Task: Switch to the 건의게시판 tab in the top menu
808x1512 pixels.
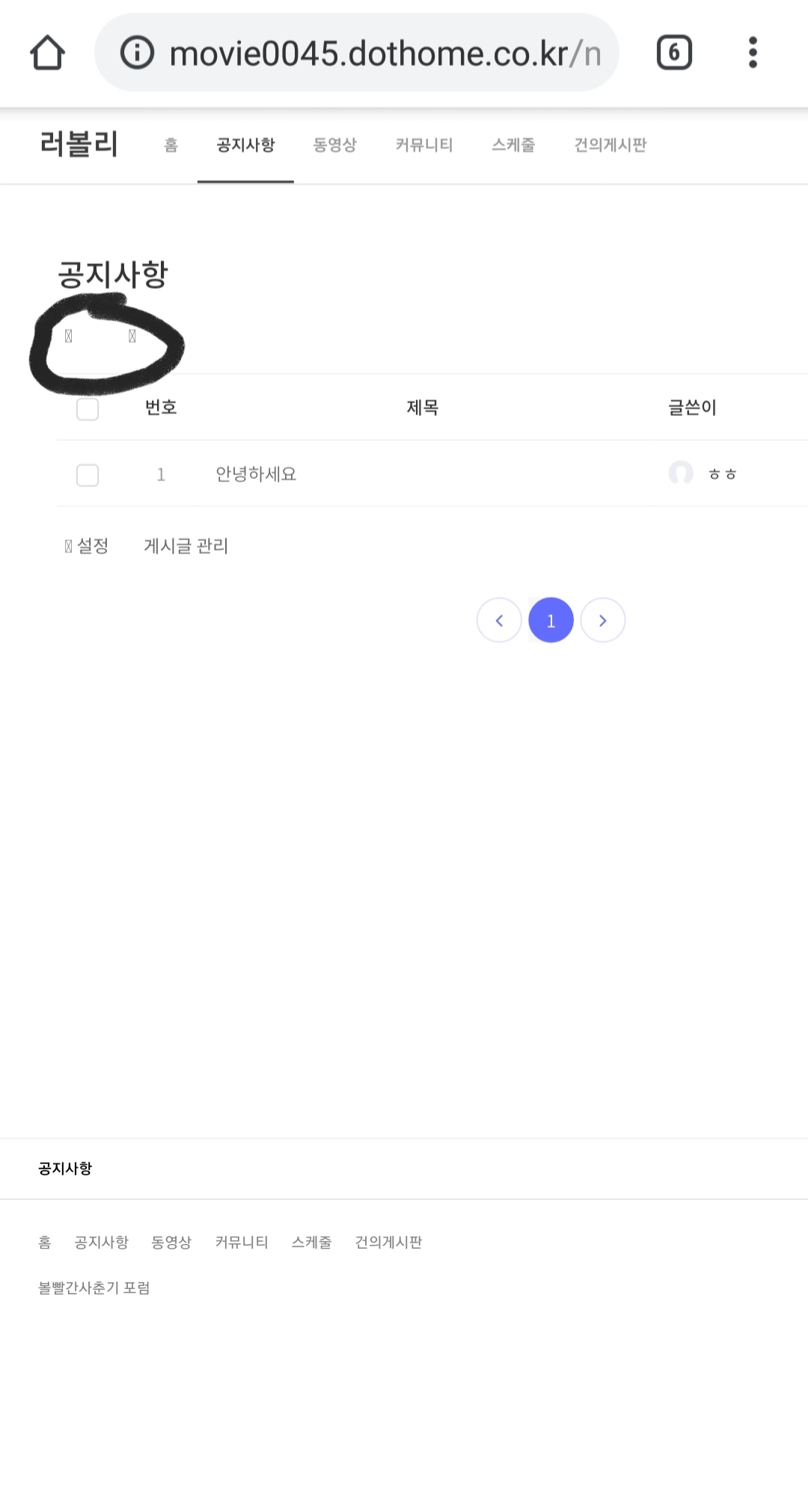Action: [x=610, y=145]
